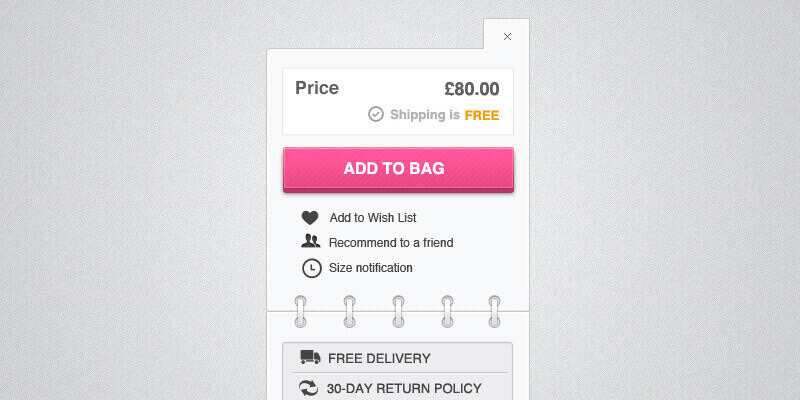Close the price panel
Screen dimensions: 800x400
[507, 36]
